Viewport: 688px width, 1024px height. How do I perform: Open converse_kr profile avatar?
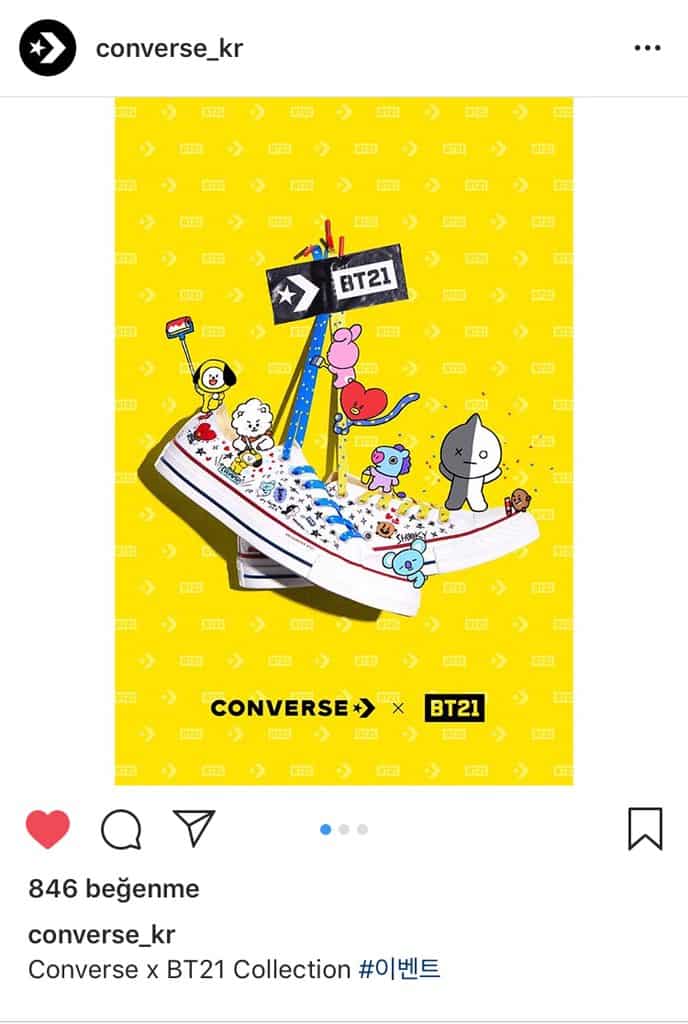pos(47,48)
